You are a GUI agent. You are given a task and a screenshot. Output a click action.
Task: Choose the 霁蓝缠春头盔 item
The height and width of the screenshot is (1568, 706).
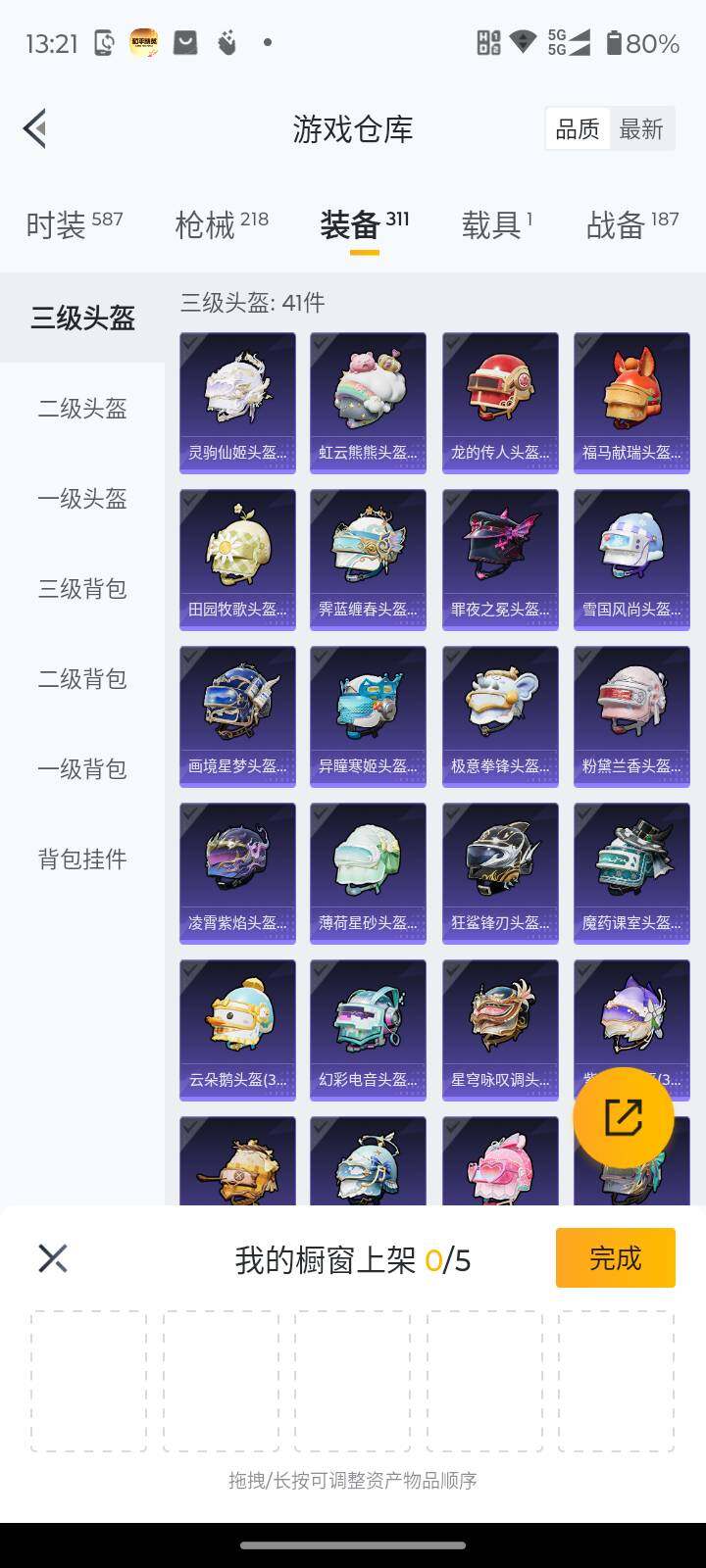coord(368,547)
